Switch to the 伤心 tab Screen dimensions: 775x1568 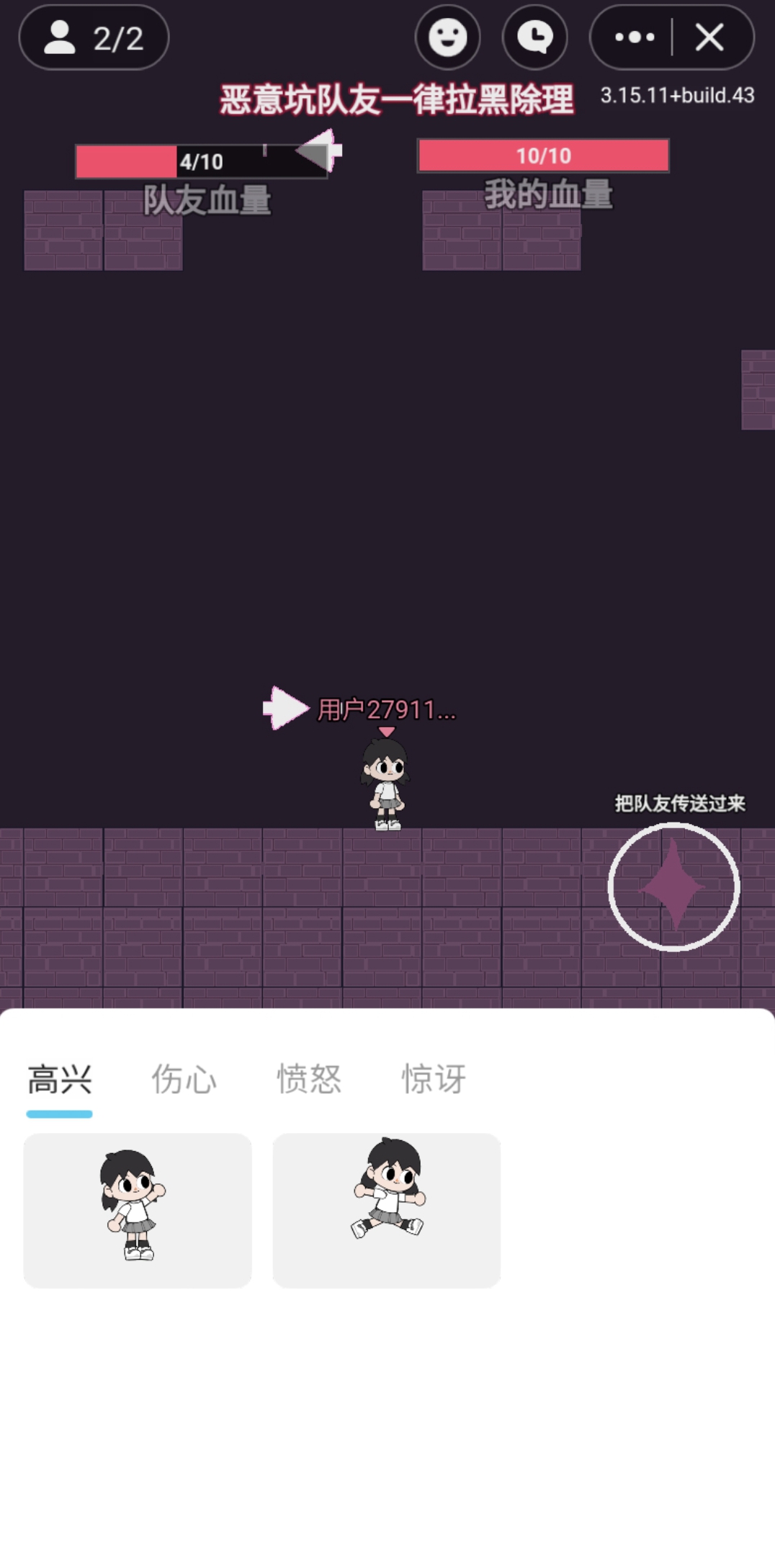pyautogui.click(x=184, y=1080)
